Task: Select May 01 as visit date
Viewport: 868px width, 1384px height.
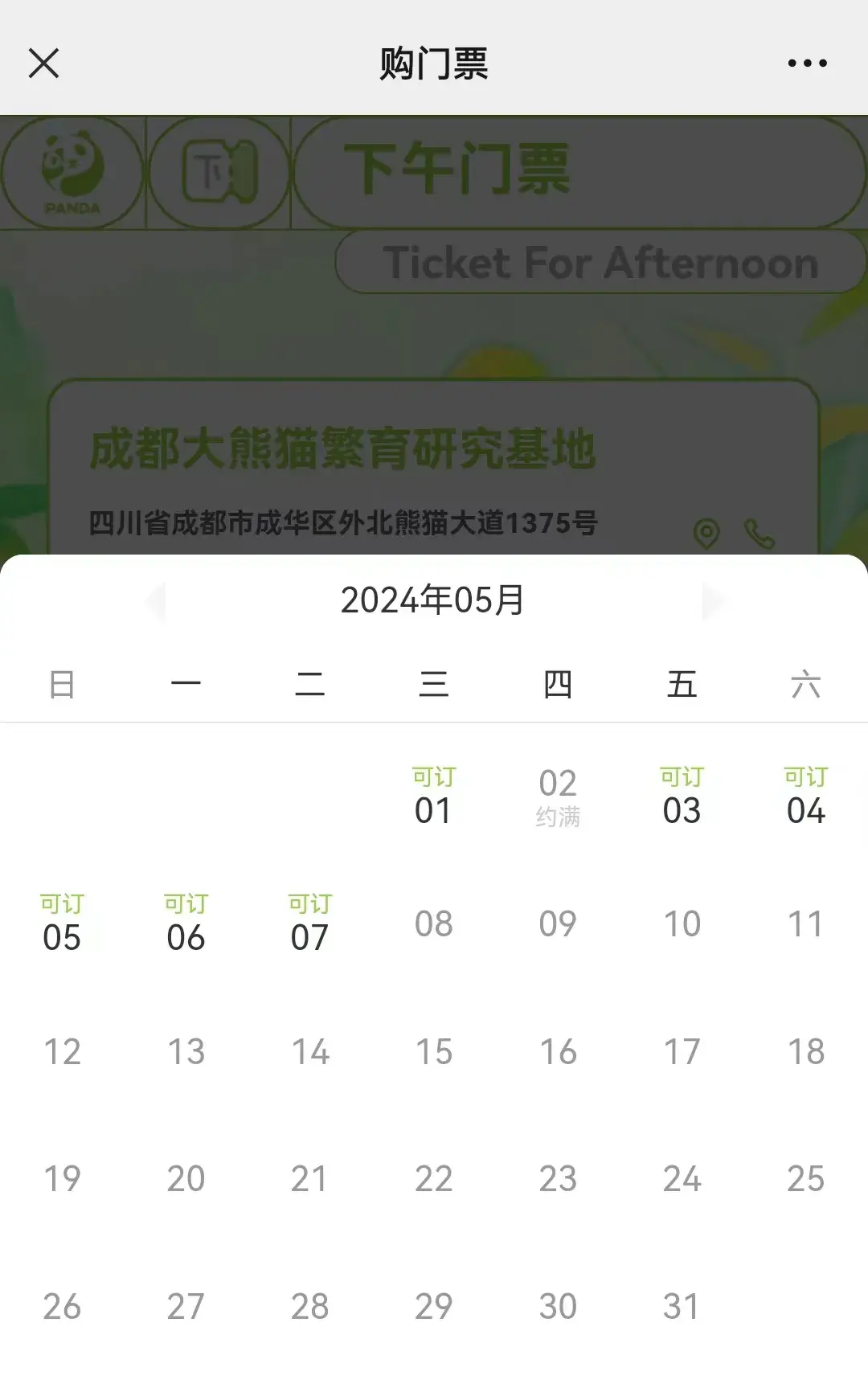Action: pos(433,797)
